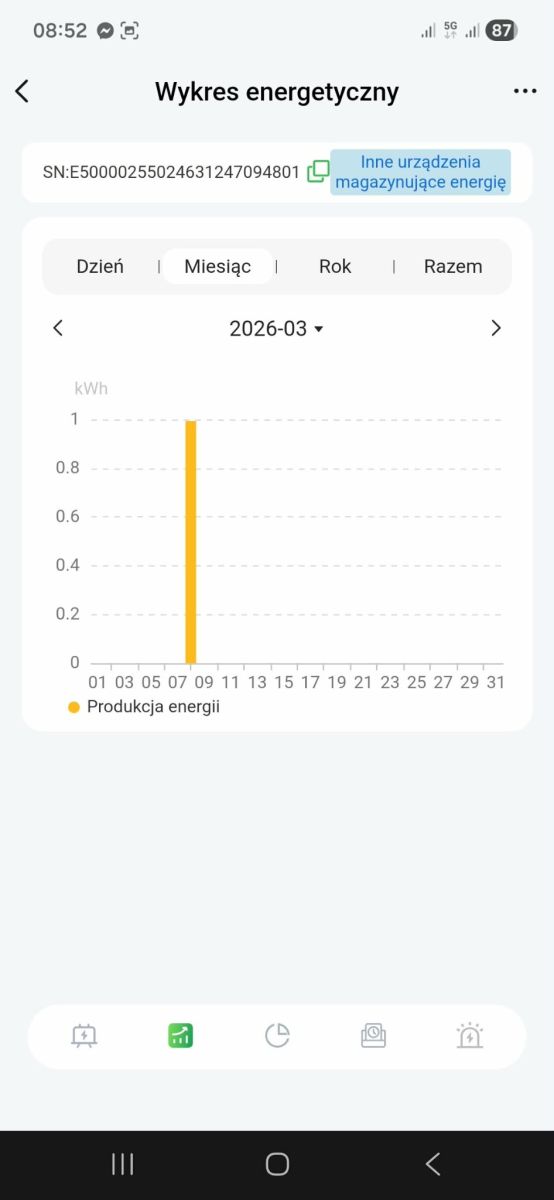Open the device overview tab in bottom bar
Image resolution: width=554 pixels, height=1200 pixels.
84,1036
